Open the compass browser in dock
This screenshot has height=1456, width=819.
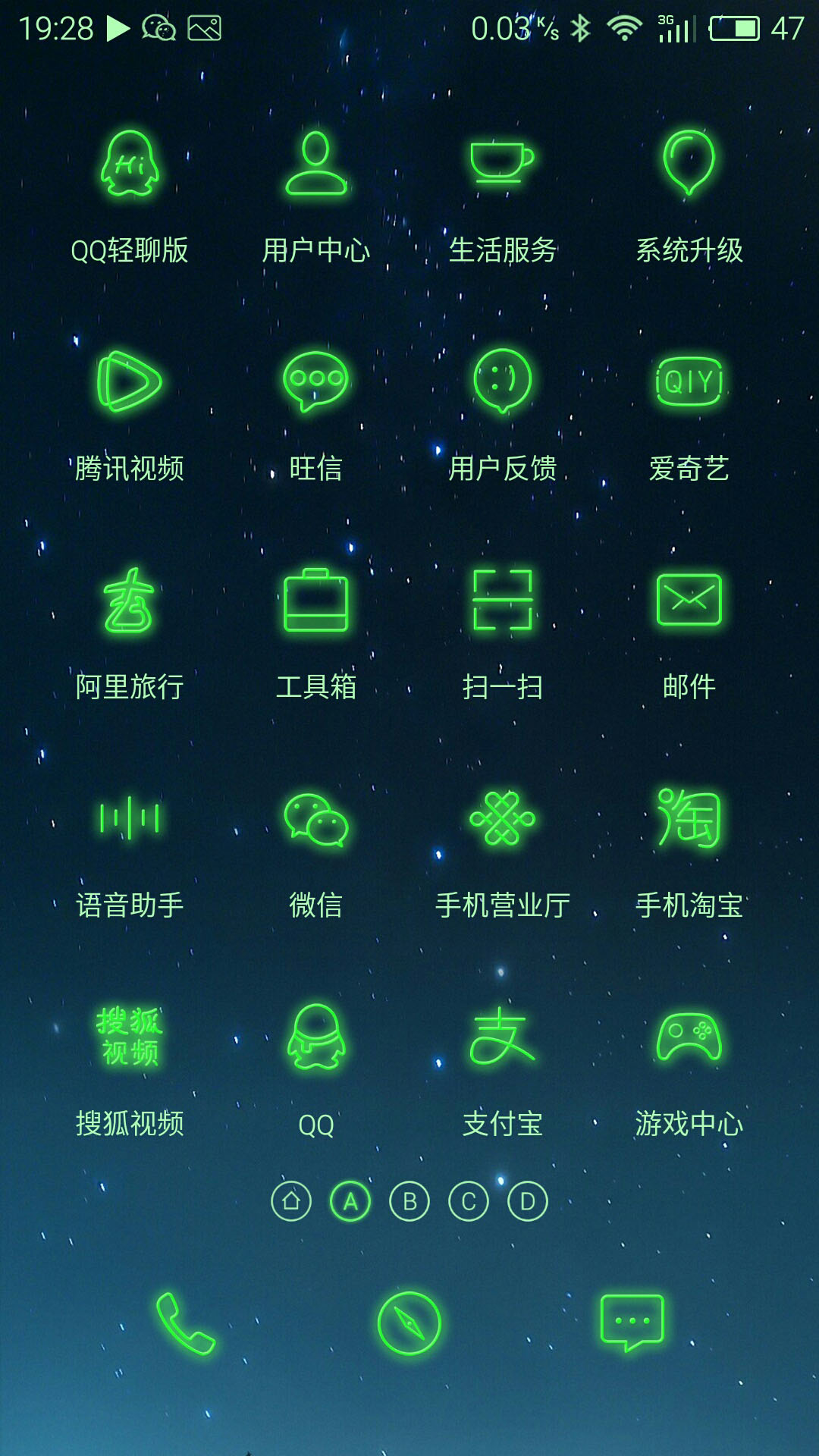coord(409,1323)
